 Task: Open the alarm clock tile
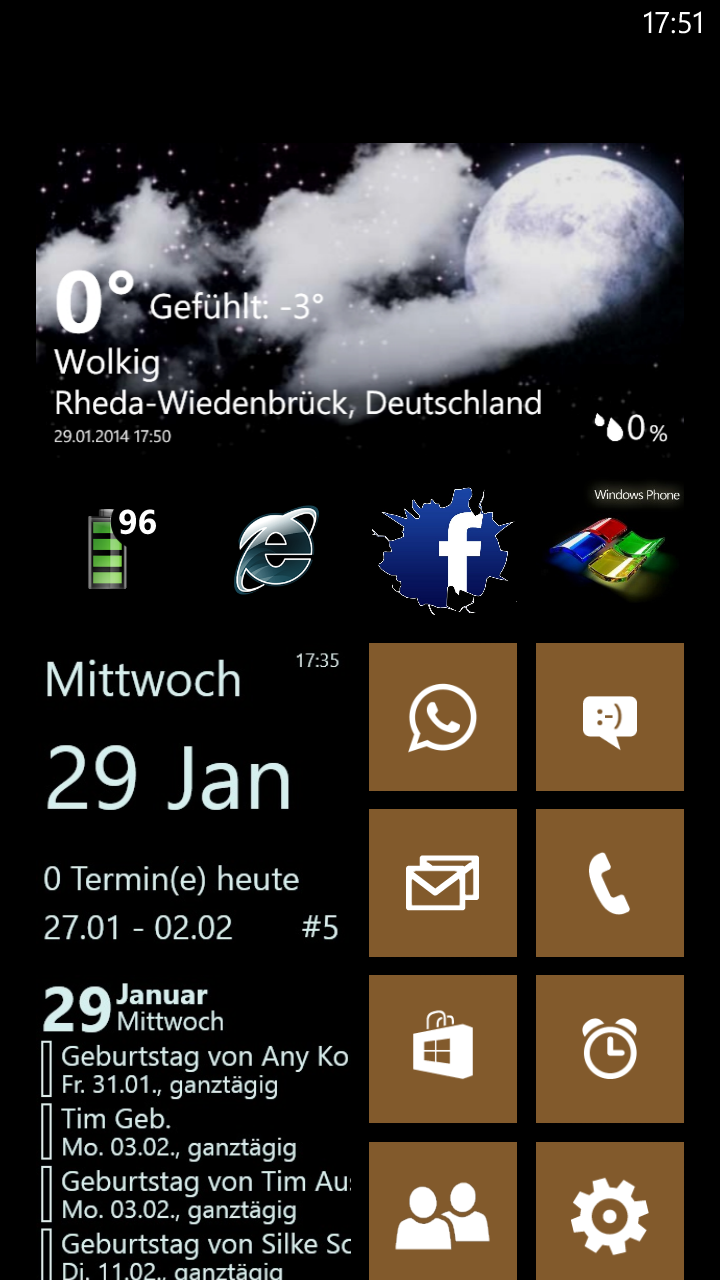point(610,1050)
